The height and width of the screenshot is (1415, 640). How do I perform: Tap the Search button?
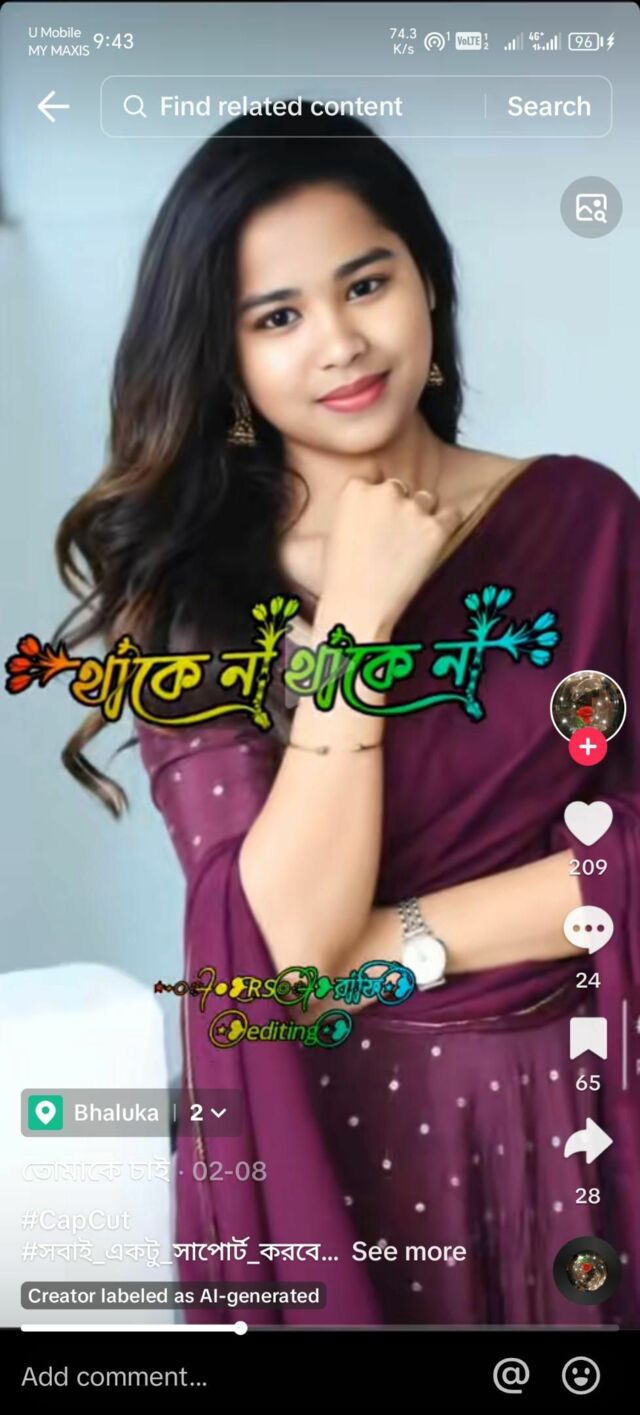[x=548, y=106]
